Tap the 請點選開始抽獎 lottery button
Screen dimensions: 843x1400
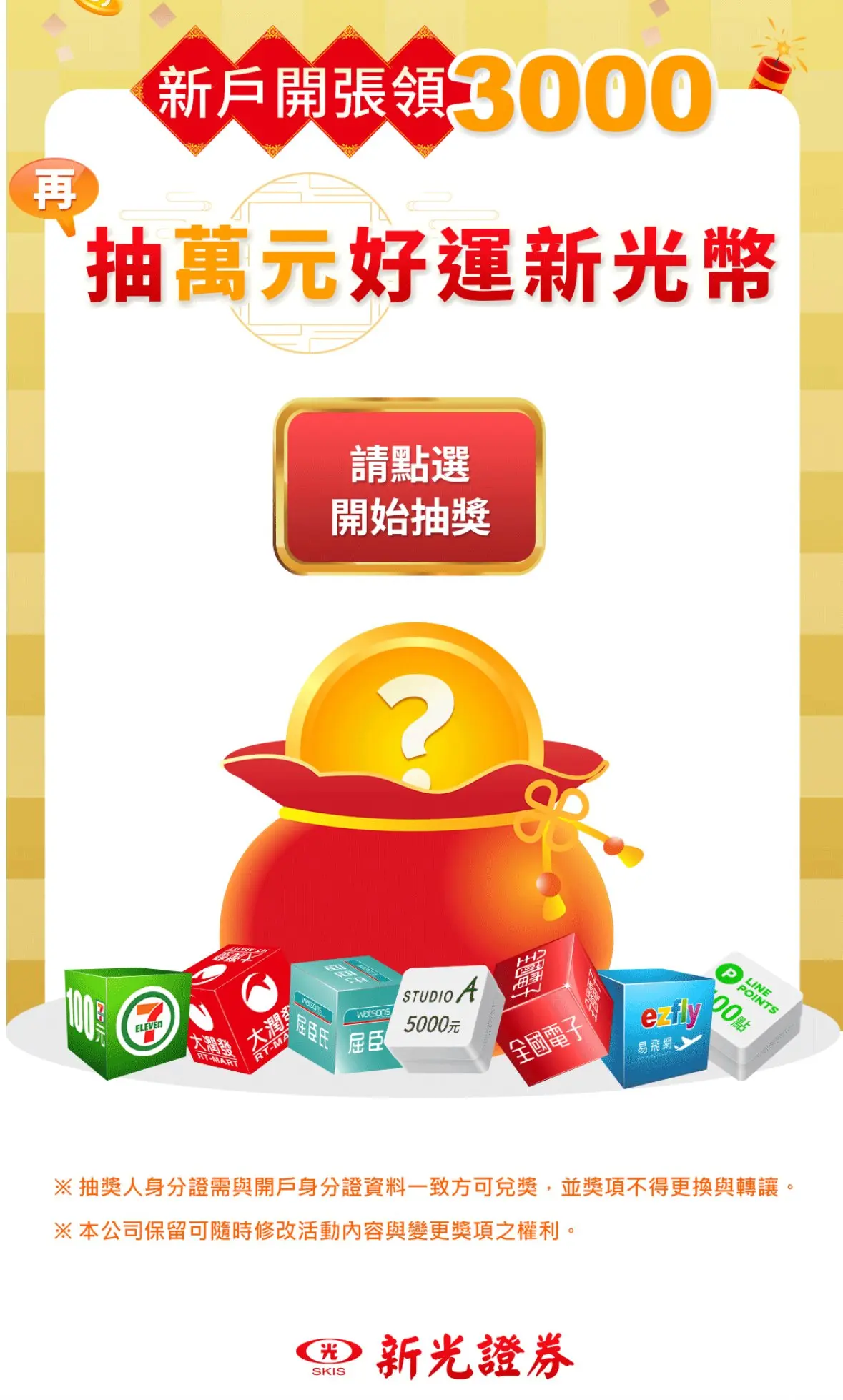point(409,487)
